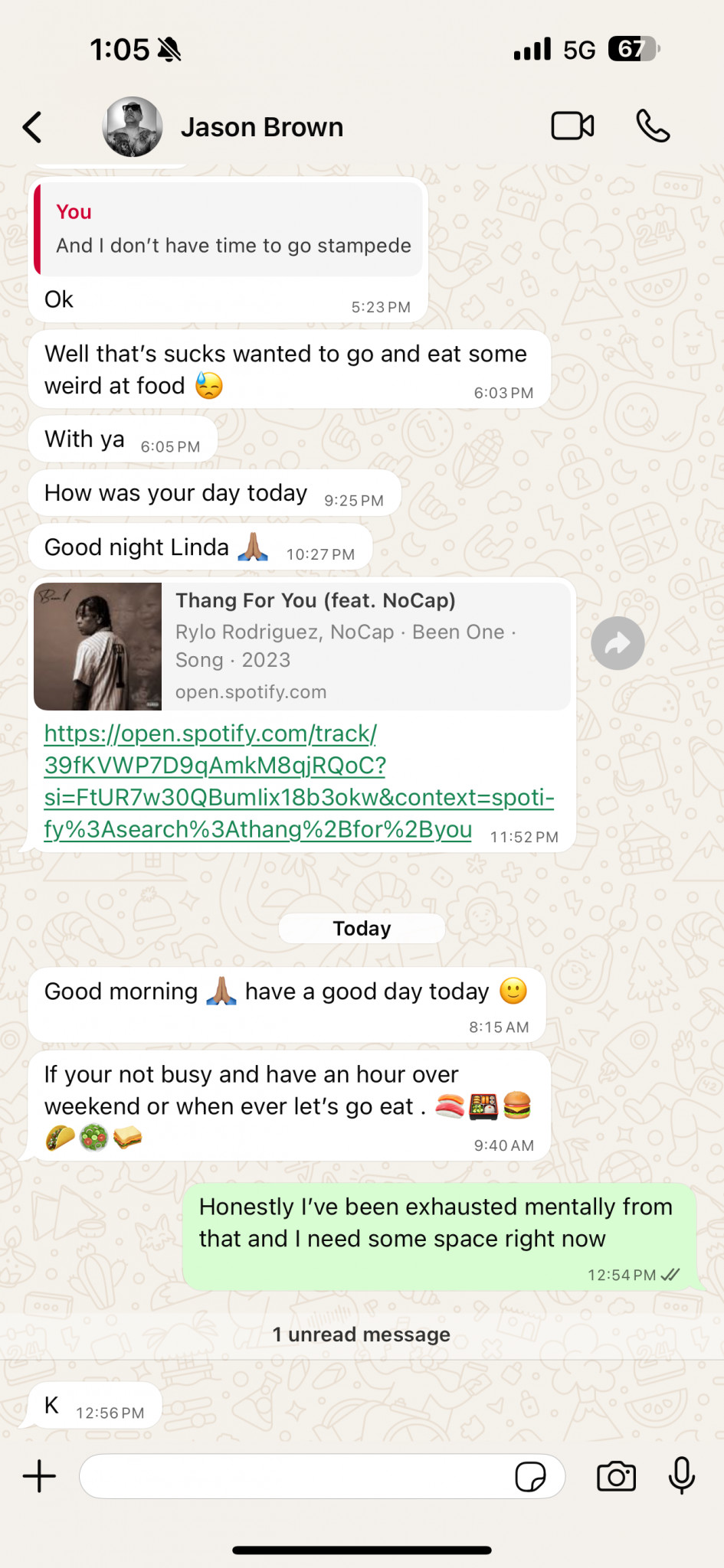Open the Thang For You Spotify preview
Viewport: 724px width, 1568px height.
click(x=302, y=646)
